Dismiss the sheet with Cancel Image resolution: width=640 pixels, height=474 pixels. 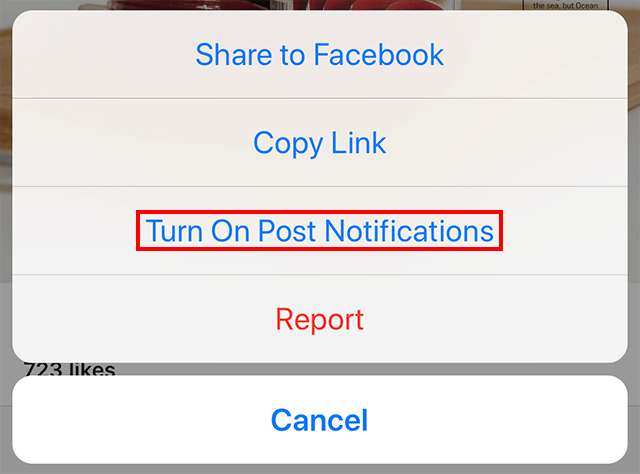coord(320,419)
